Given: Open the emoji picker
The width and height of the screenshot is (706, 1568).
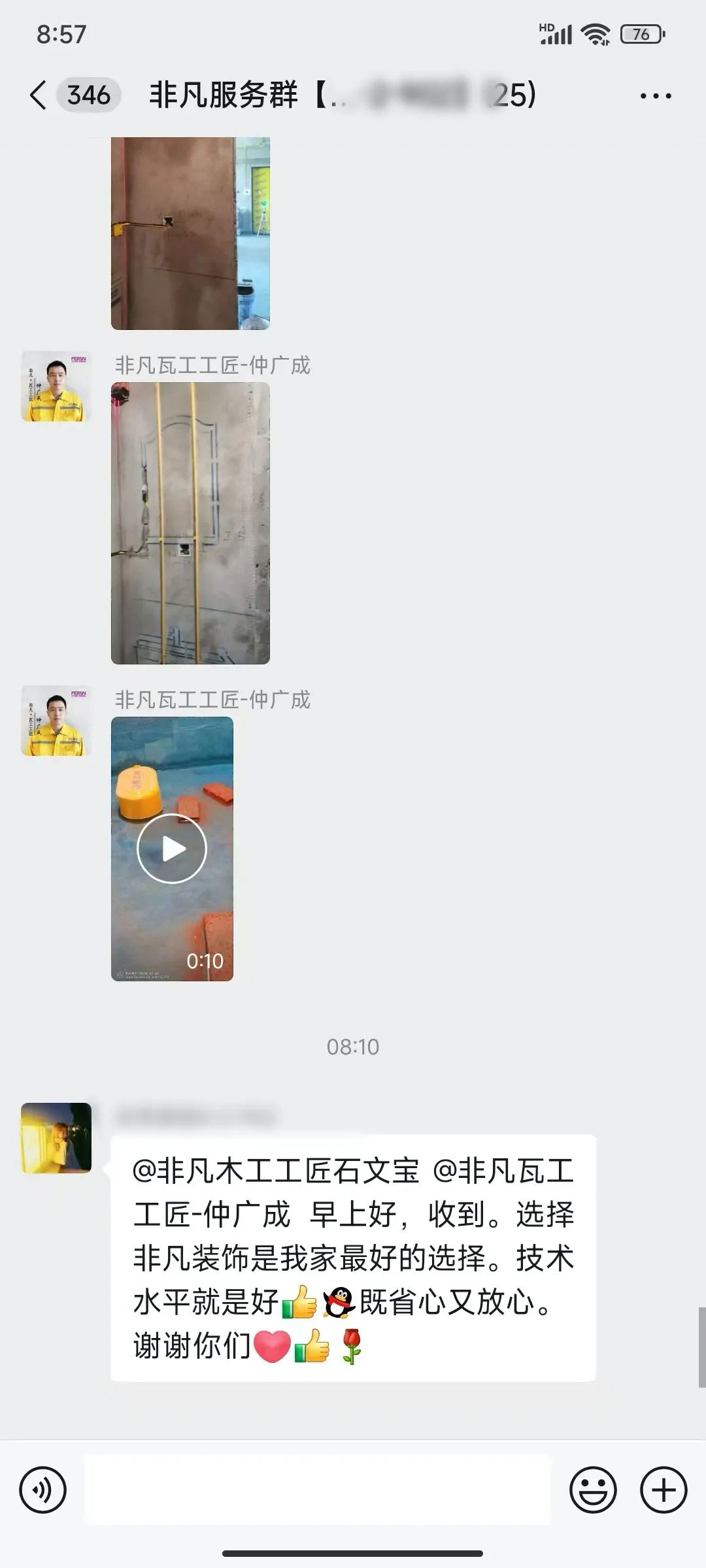Looking at the screenshot, I should coord(593,1490).
